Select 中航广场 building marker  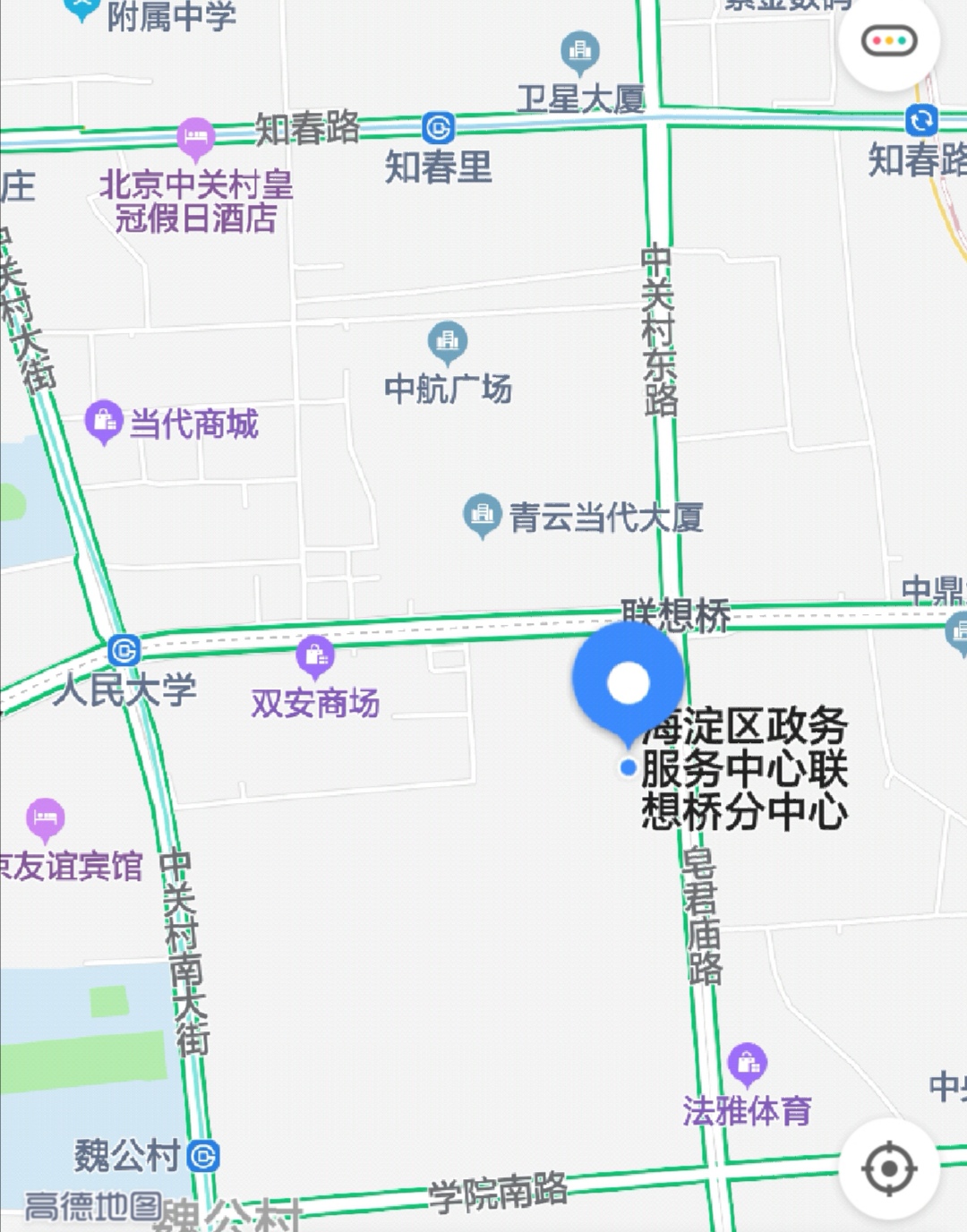click(x=448, y=340)
